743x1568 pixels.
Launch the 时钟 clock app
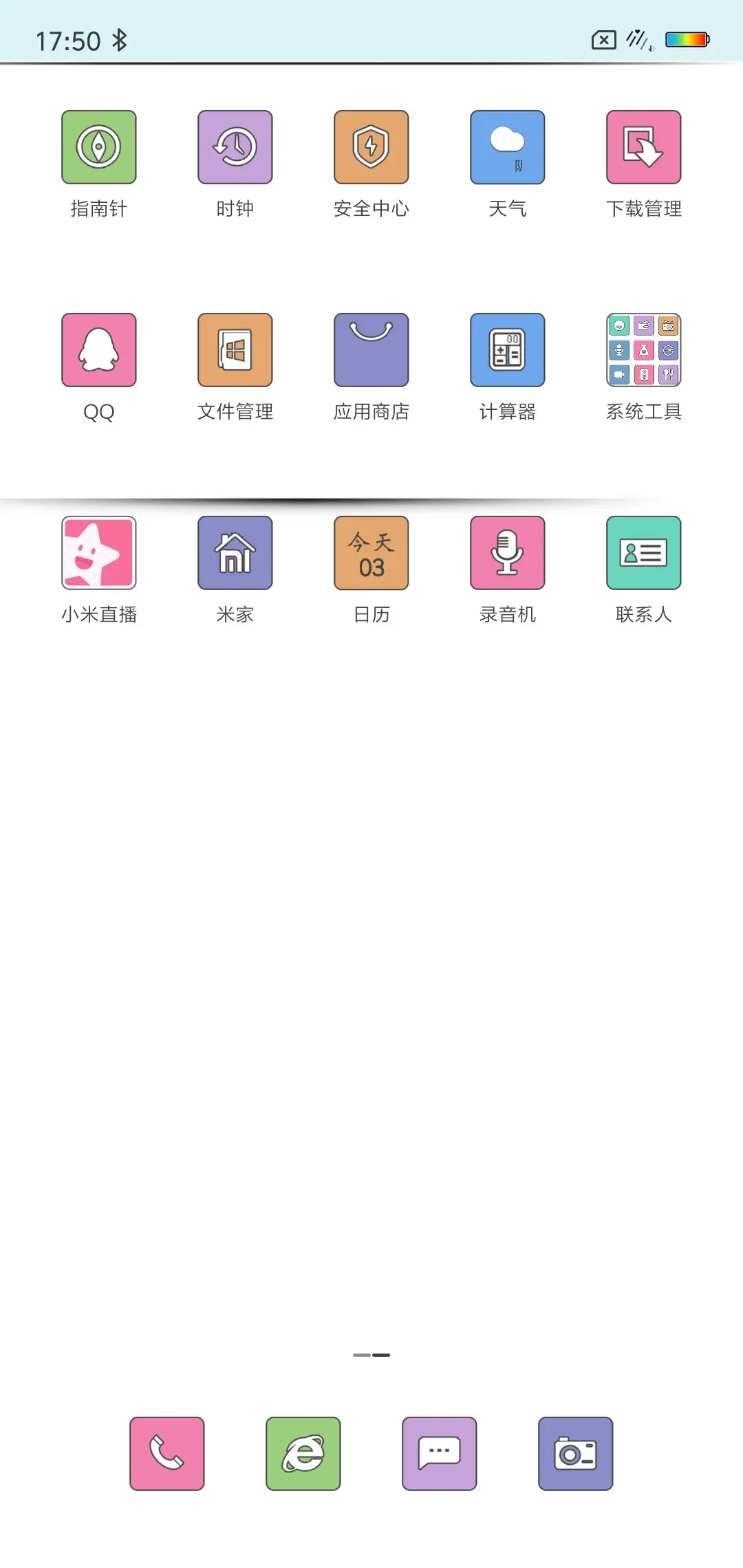tap(235, 146)
